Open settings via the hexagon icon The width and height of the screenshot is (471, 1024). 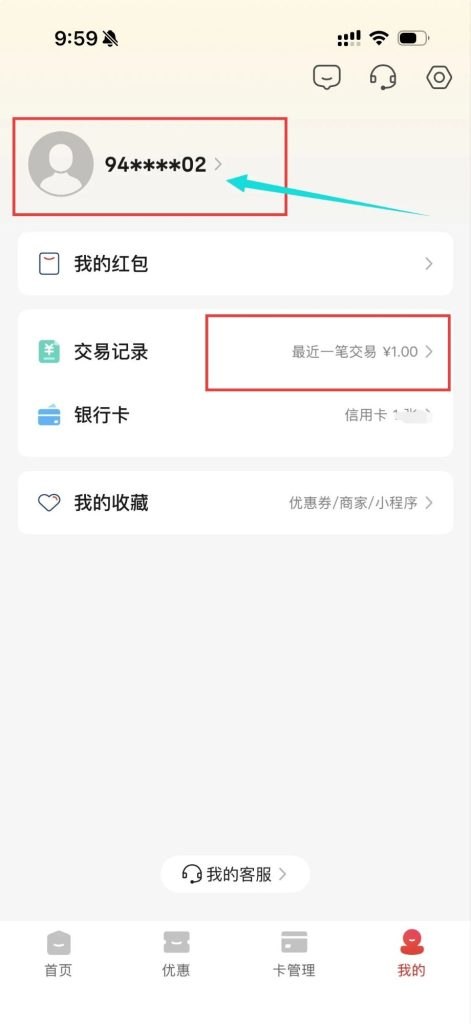pos(439,78)
